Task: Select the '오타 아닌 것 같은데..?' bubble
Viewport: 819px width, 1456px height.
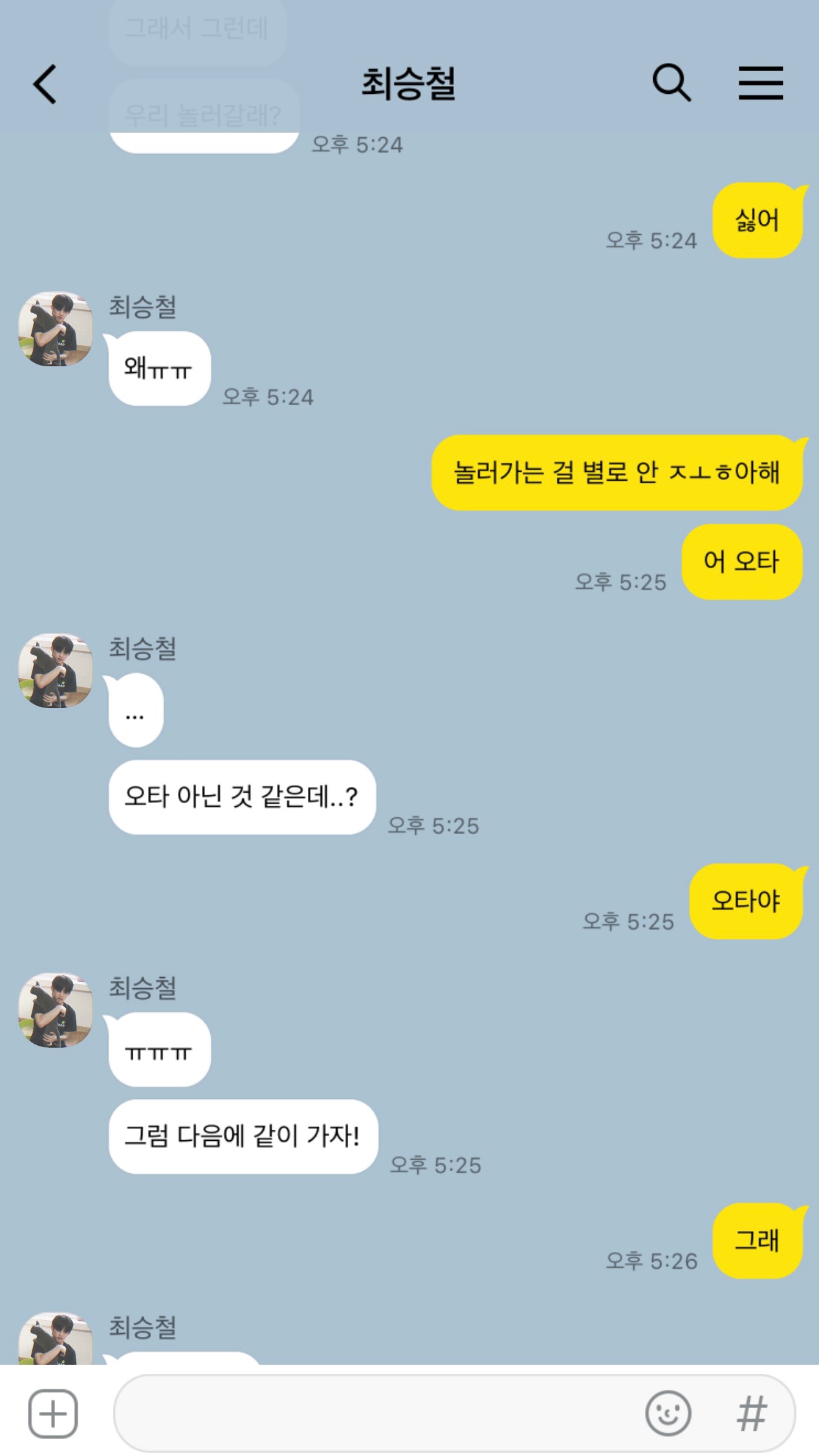Action: [x=242, y=798]
